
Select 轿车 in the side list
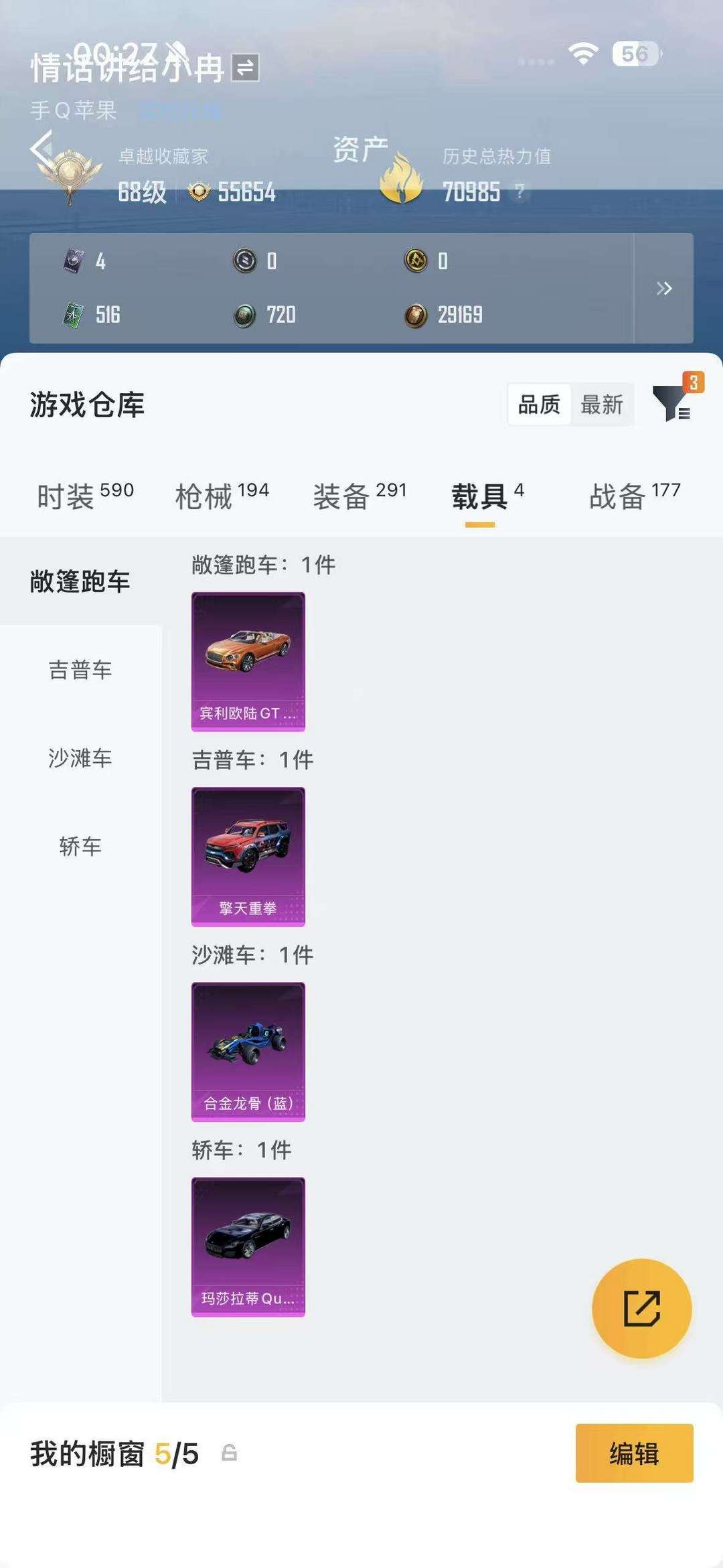point(80,847)
